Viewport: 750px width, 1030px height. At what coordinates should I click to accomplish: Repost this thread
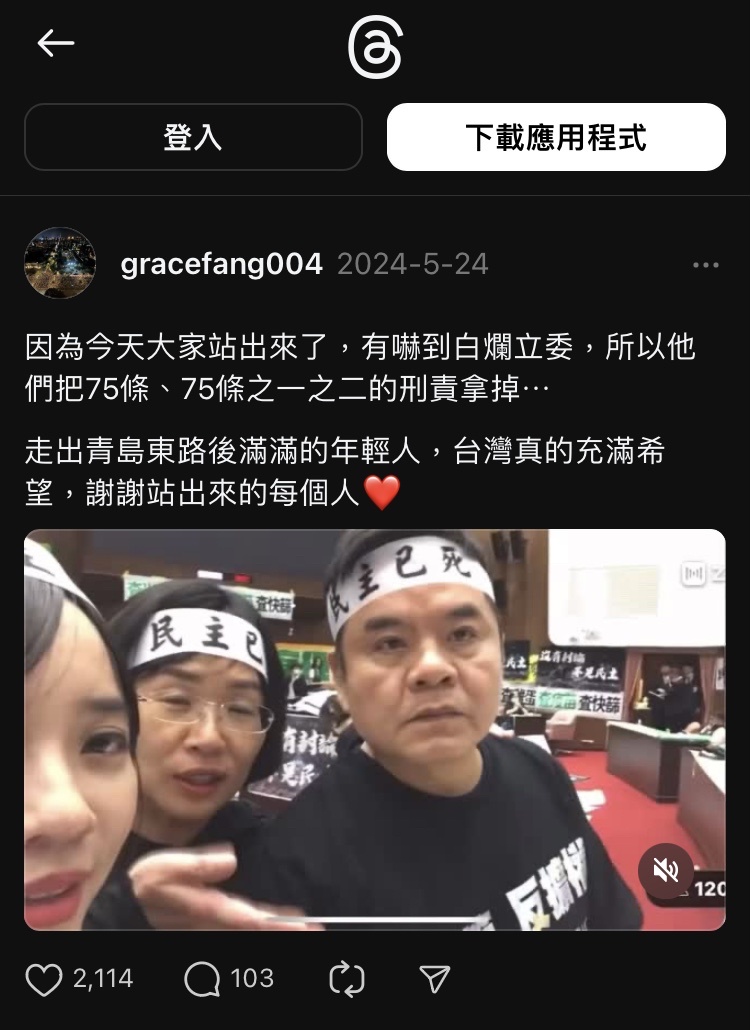coord(346,979)
